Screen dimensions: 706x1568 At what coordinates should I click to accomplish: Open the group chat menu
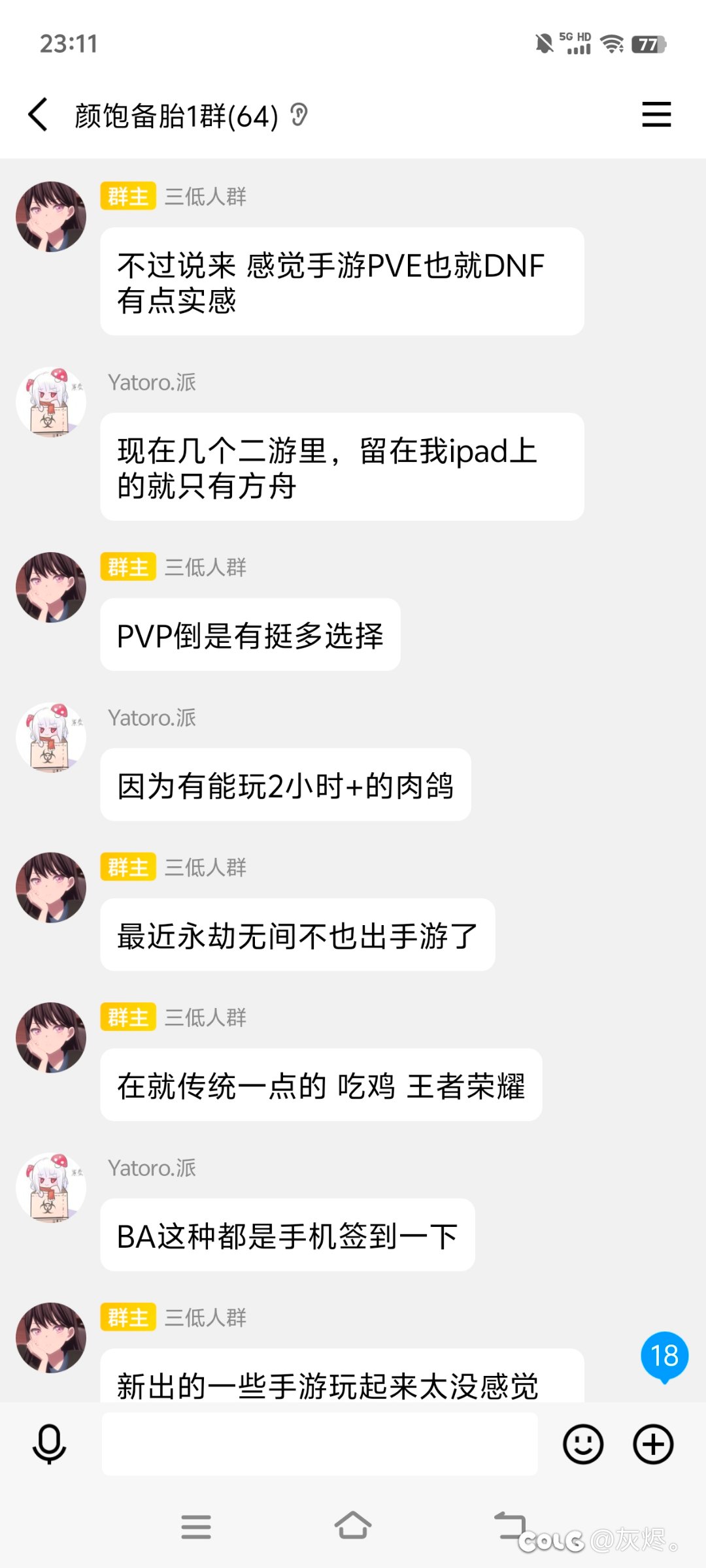click(656, 114)
